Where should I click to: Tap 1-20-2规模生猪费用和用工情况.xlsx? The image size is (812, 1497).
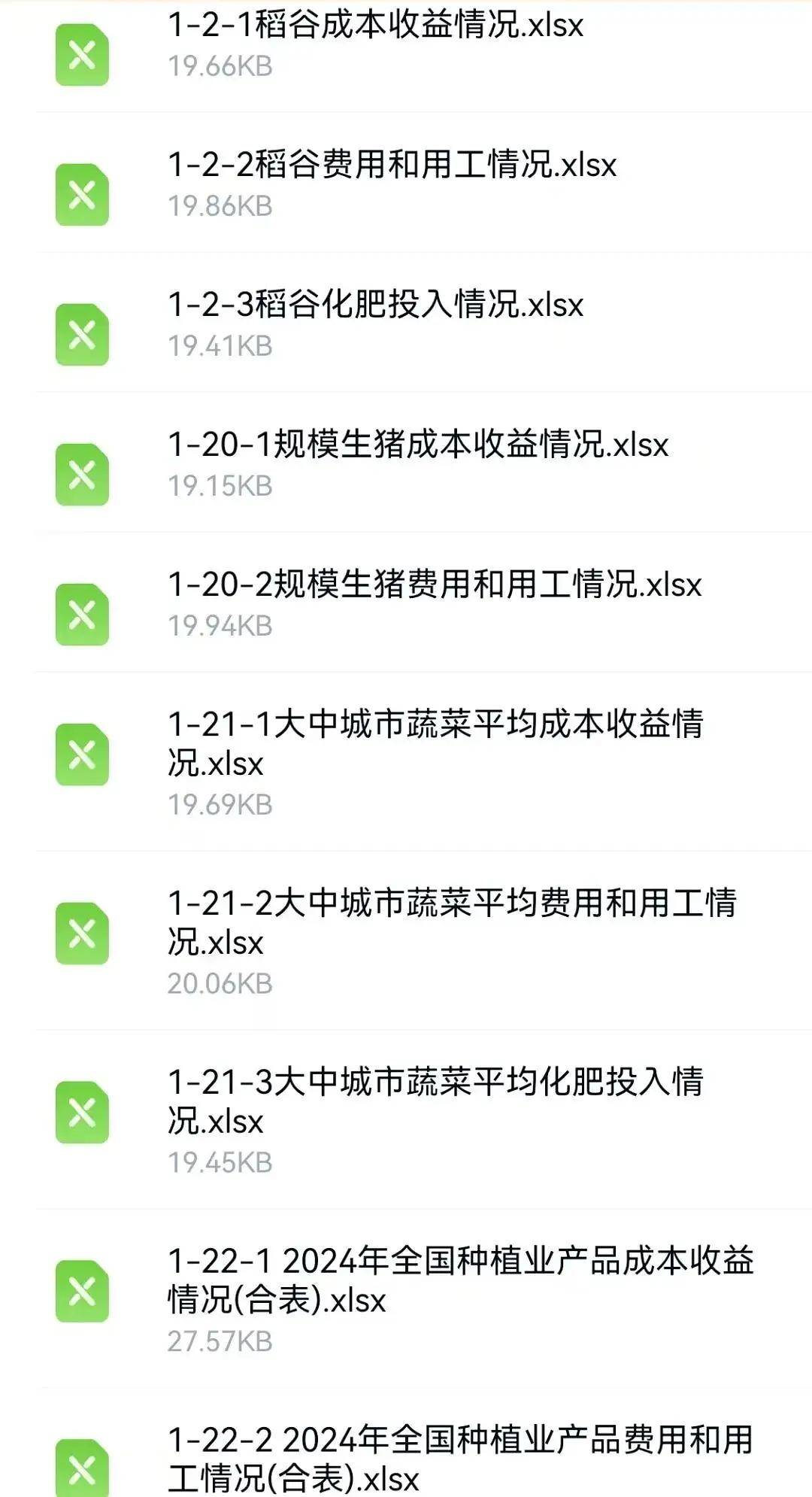coord(435,585)
